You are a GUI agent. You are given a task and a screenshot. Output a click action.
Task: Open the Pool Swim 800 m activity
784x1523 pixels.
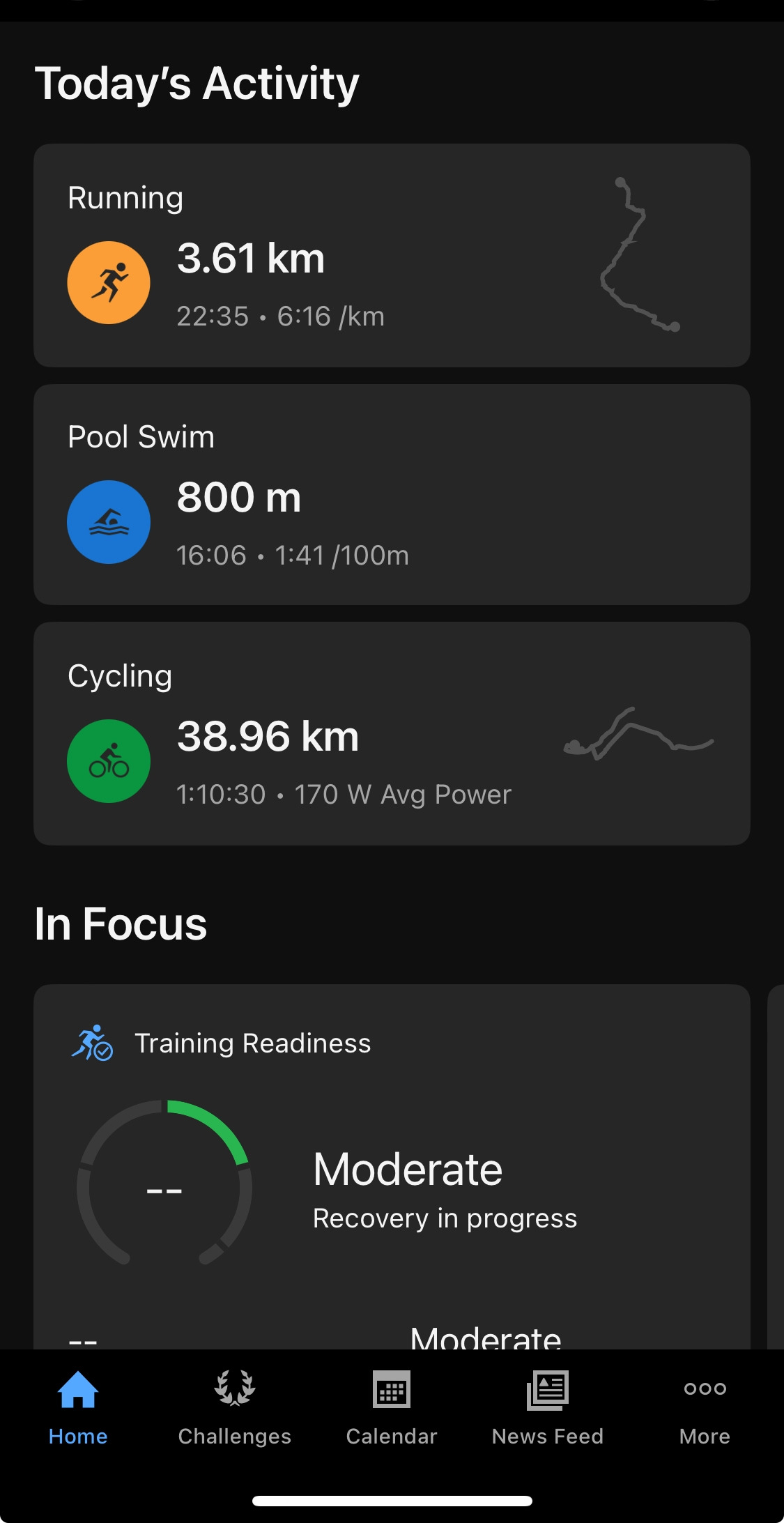point(392,494)
